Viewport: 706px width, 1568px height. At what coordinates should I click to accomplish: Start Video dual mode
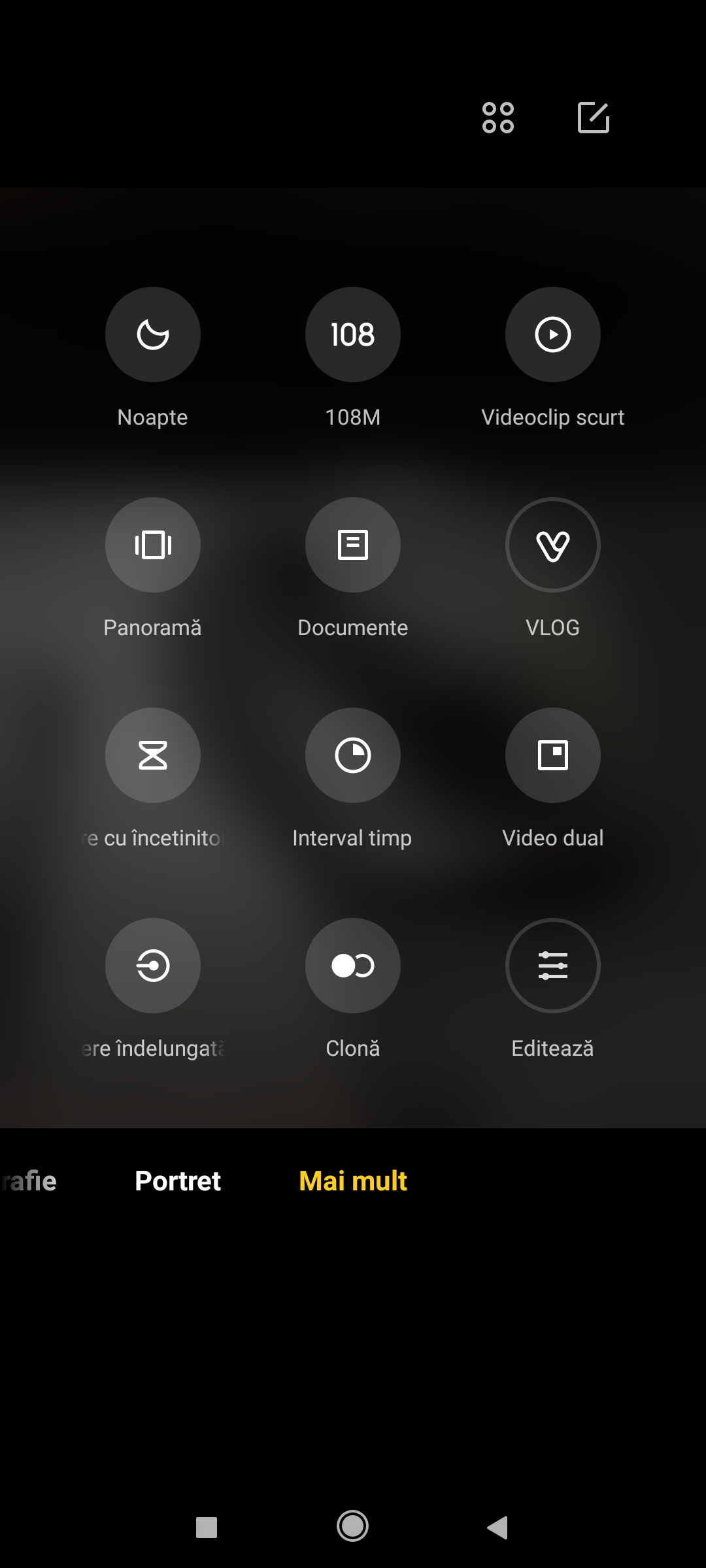(553, 755)
